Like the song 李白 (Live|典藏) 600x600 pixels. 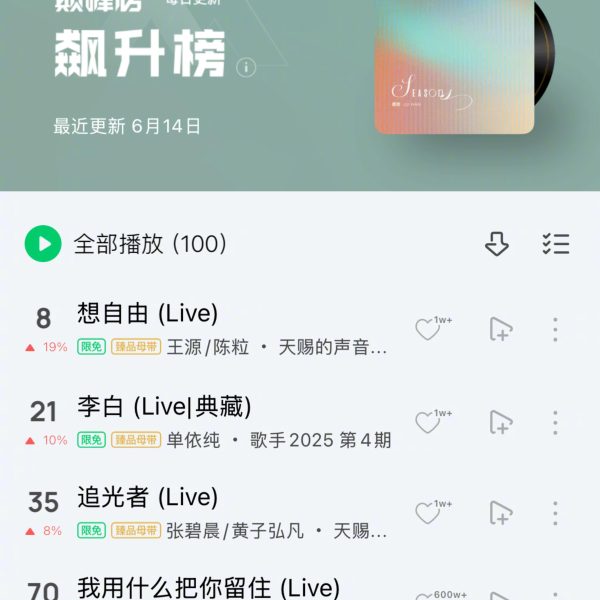[428, 423]
